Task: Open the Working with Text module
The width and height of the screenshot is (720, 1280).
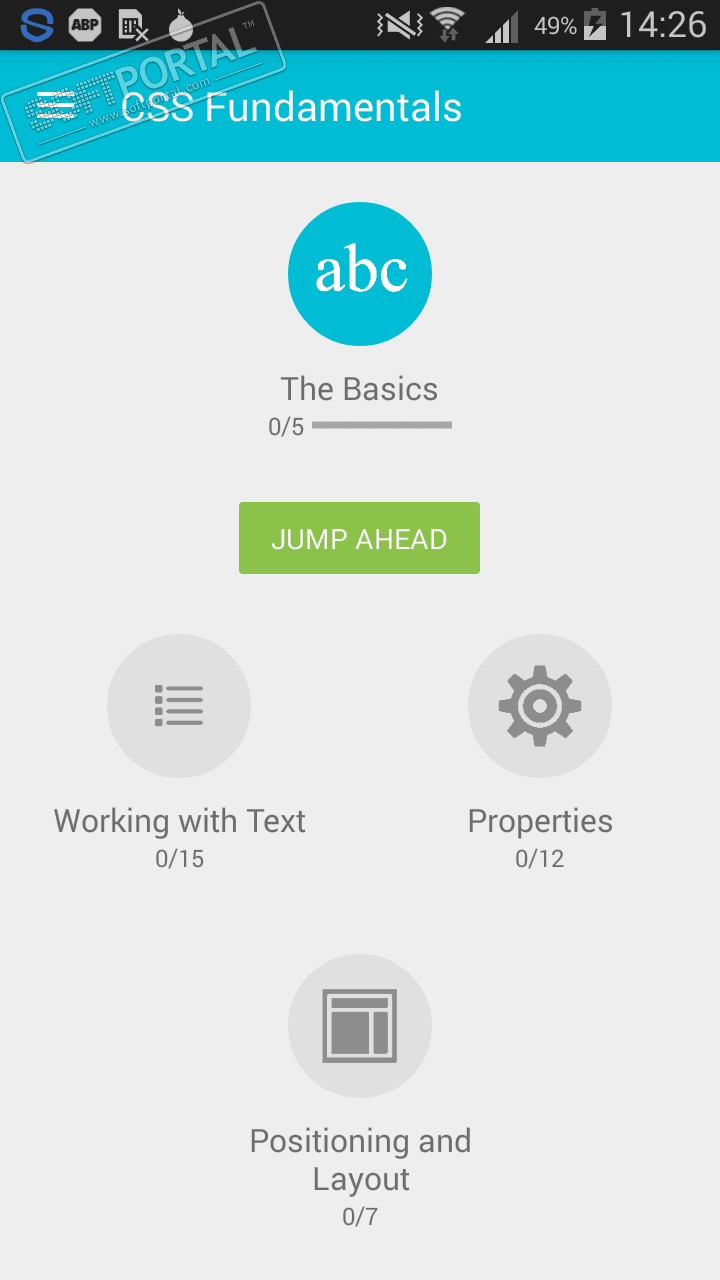Action: 179,706
